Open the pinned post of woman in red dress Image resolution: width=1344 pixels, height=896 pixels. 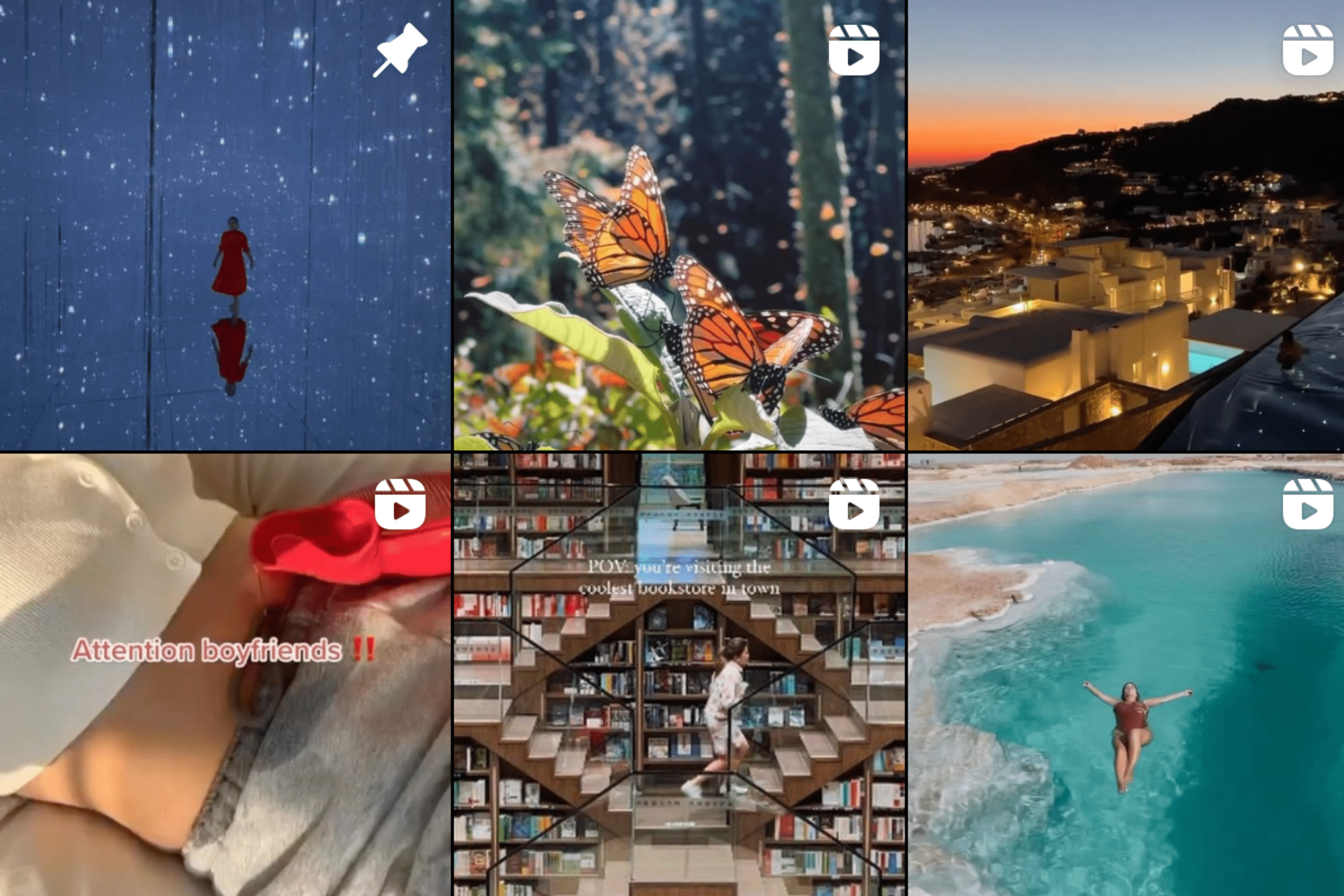(225, 225)
